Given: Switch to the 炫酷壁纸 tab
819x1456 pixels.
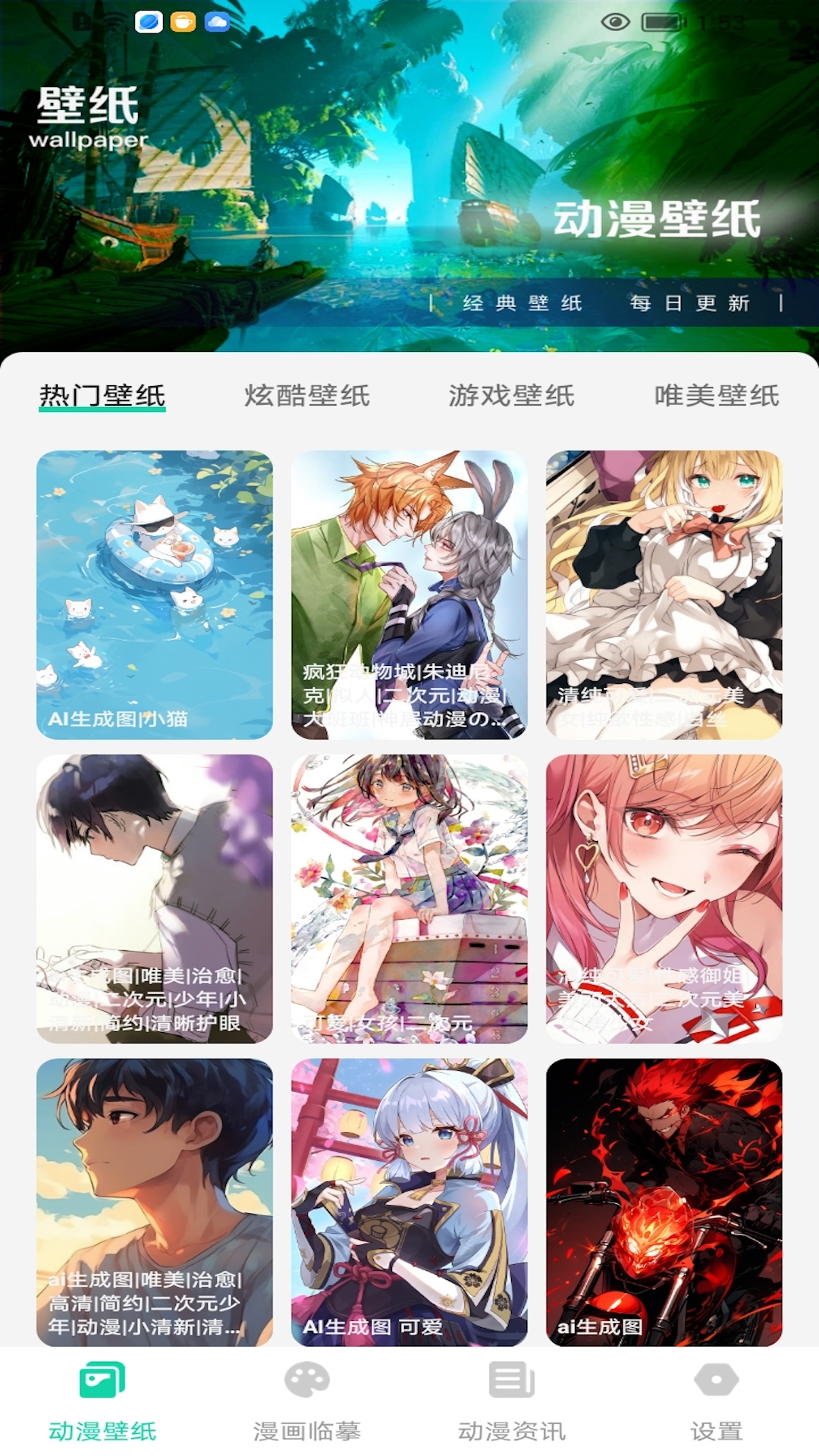Looking at the screenshot, I should (x=306, y=395).
